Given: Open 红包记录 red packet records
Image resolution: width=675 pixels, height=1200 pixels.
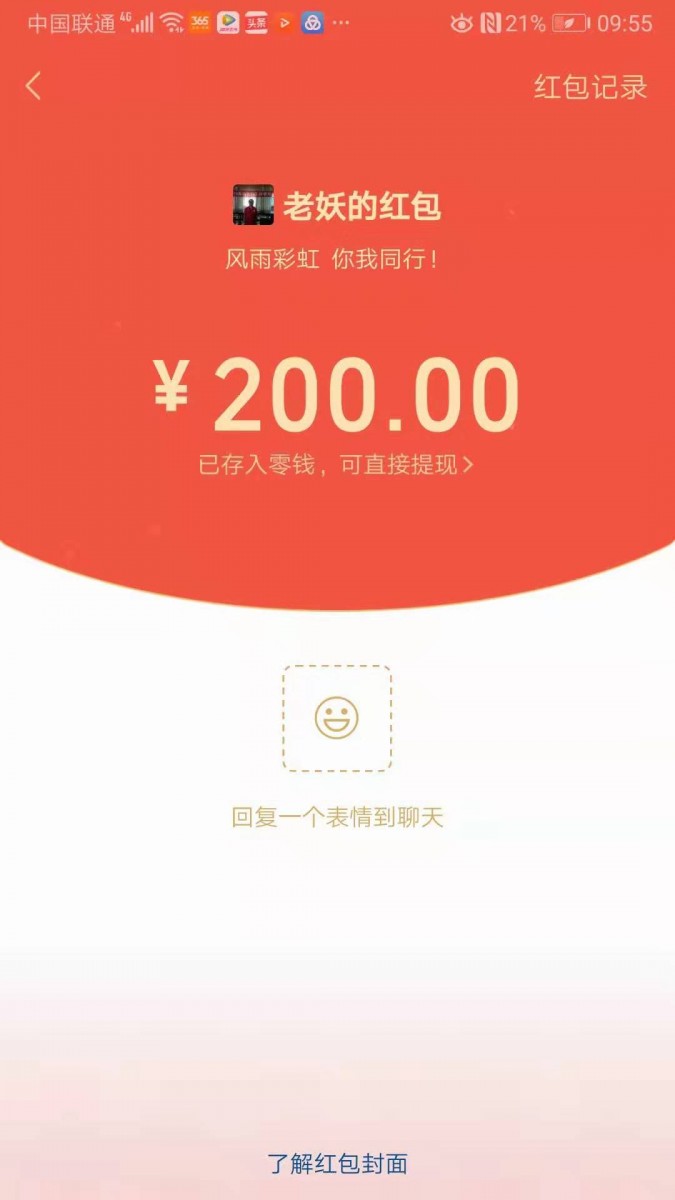Looking at the screenshot, I should click(590, 87).
